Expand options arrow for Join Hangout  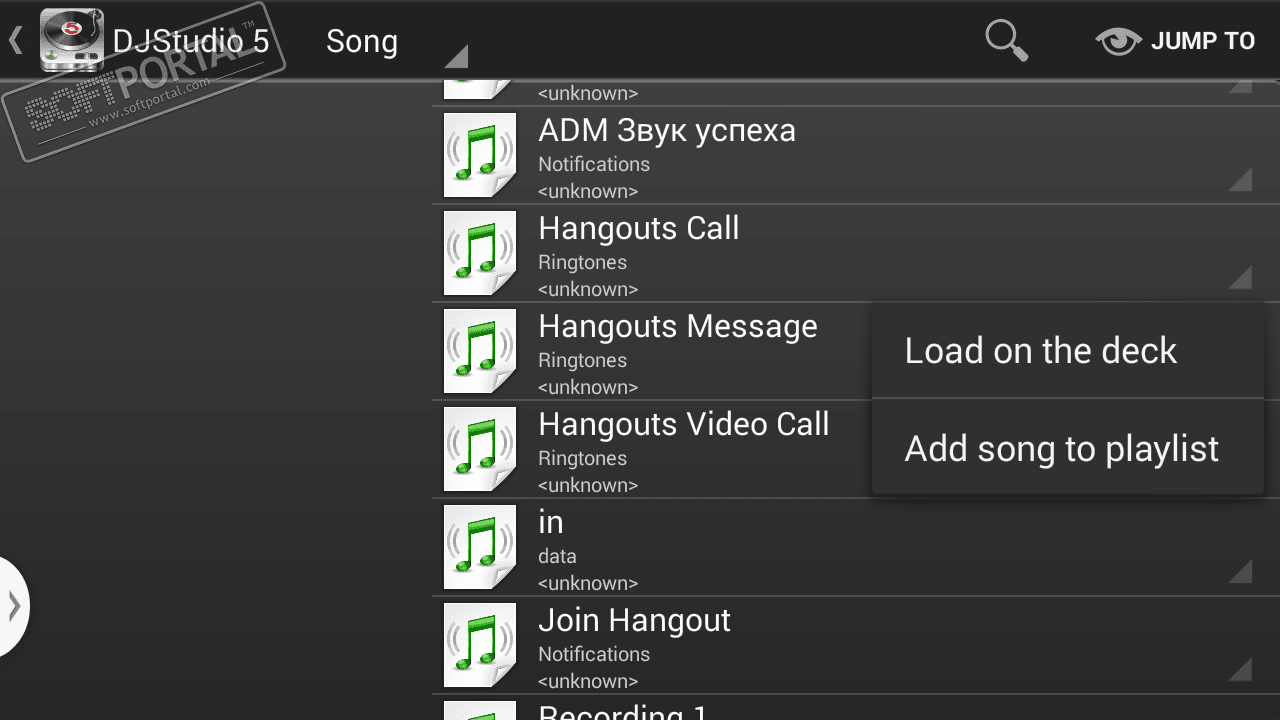(x=1240, y=669)
